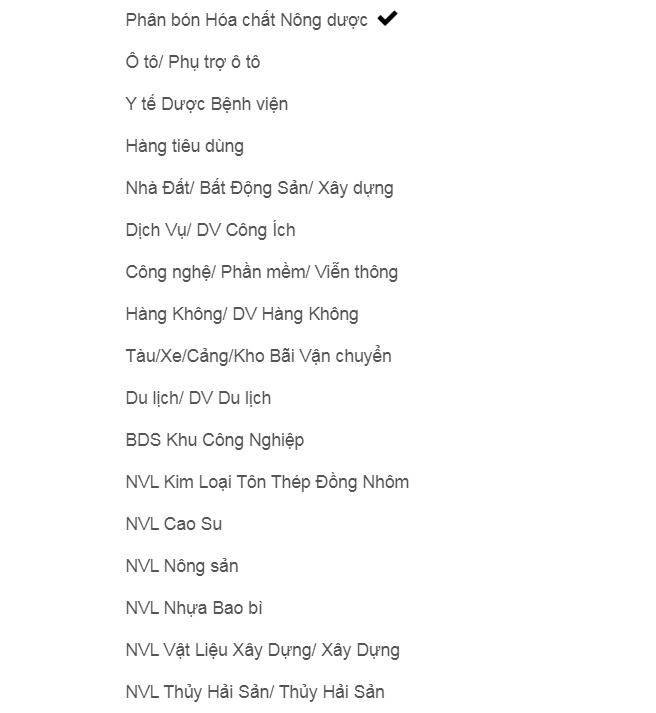The width and height of the screenshot is (656, 713).
Task: Pick NVL Kim Loại Tôn Thép Đồng Nhôm
Action: (267, 482)
